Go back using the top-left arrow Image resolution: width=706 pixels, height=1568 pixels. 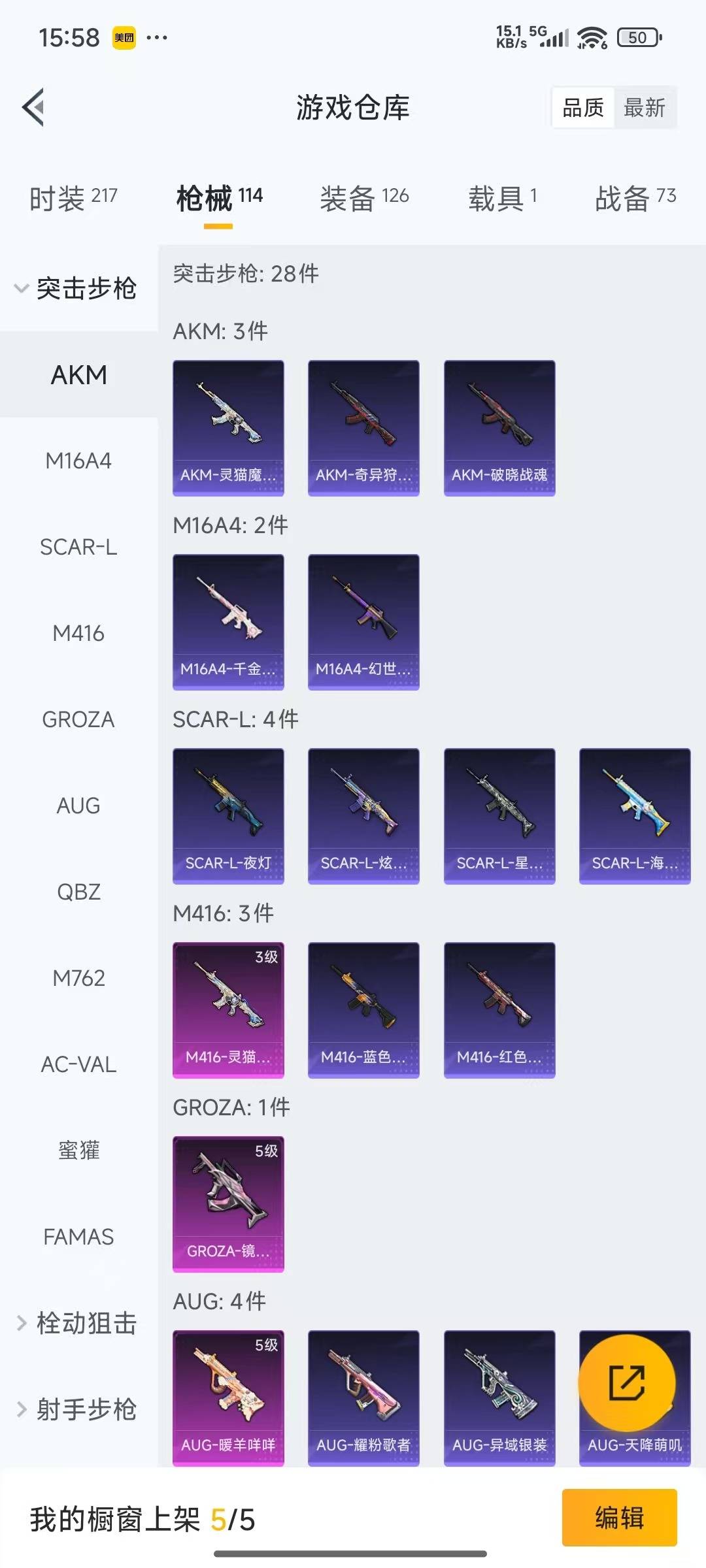point(34,107)
